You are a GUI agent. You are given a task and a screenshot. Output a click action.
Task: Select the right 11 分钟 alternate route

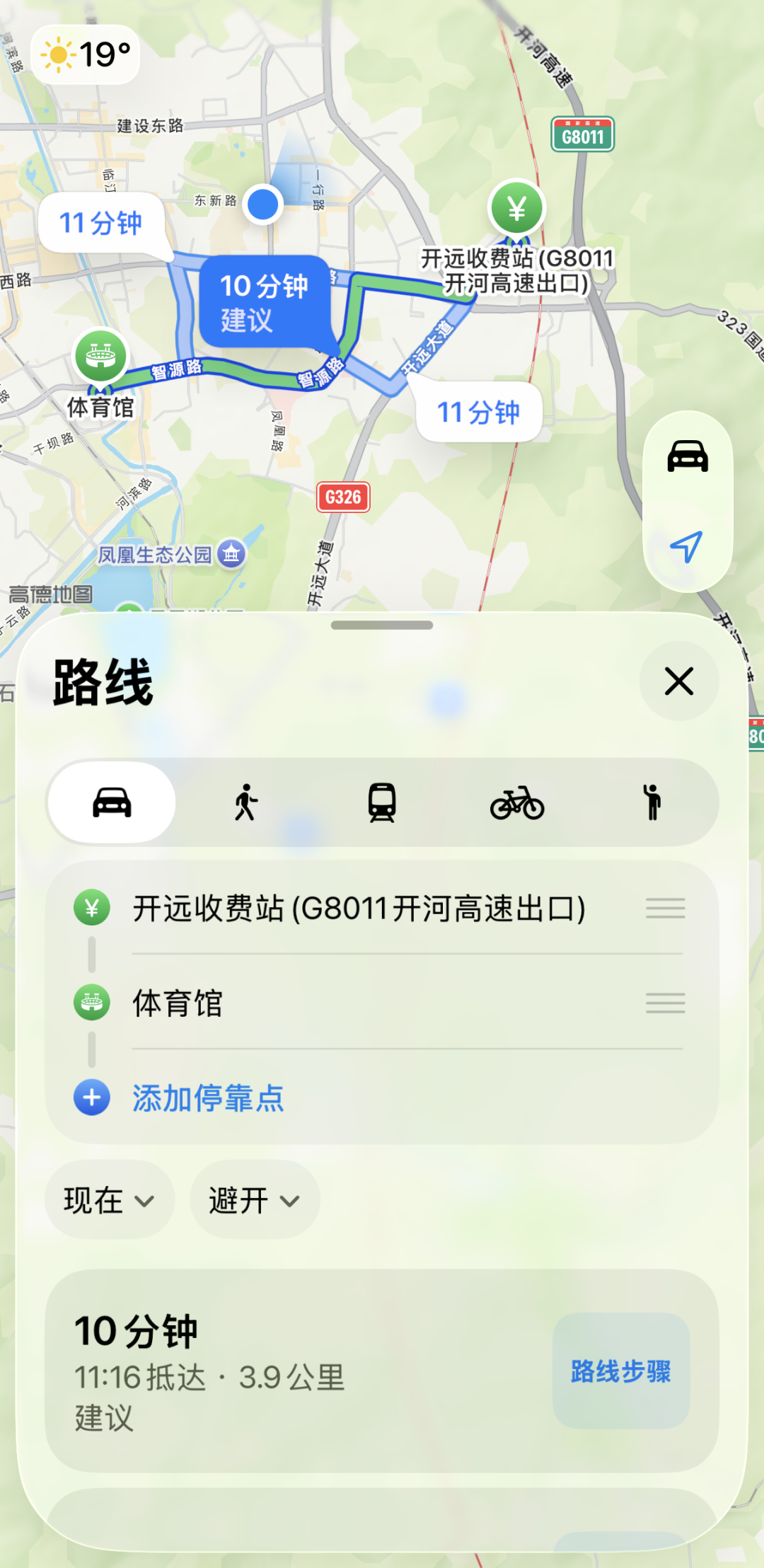click(x=479, y=411)
